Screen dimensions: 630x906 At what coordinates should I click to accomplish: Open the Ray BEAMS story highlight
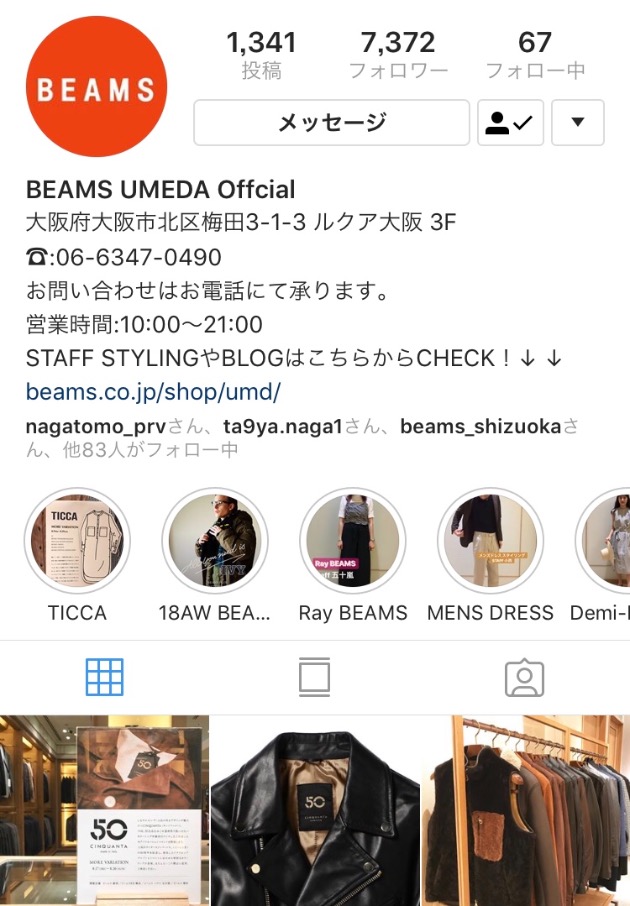coord(353,543)
